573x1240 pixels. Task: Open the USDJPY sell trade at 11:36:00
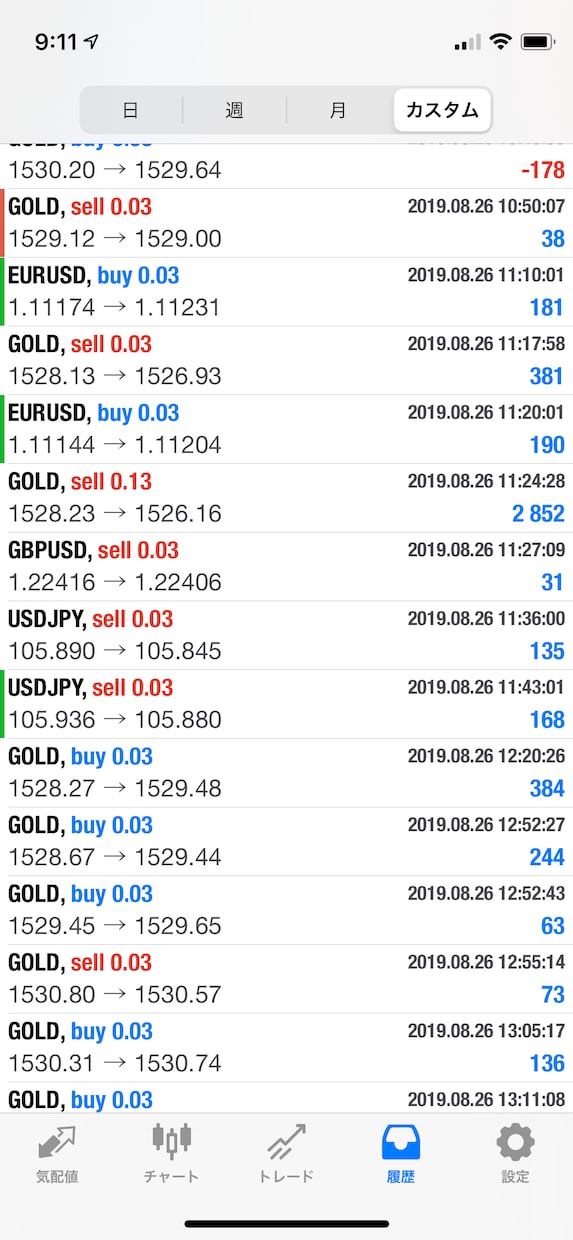pos(286,636)
